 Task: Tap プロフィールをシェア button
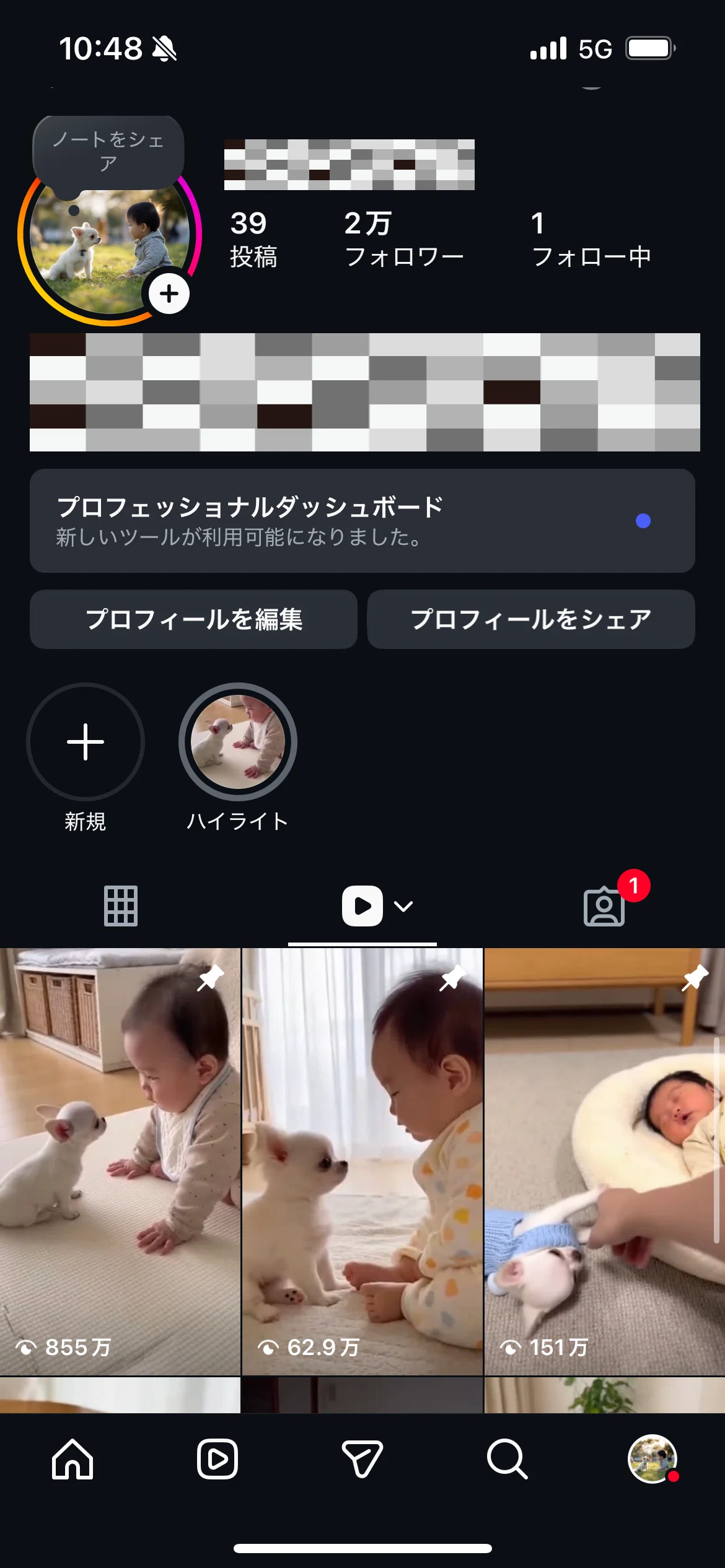coord(530,619)
